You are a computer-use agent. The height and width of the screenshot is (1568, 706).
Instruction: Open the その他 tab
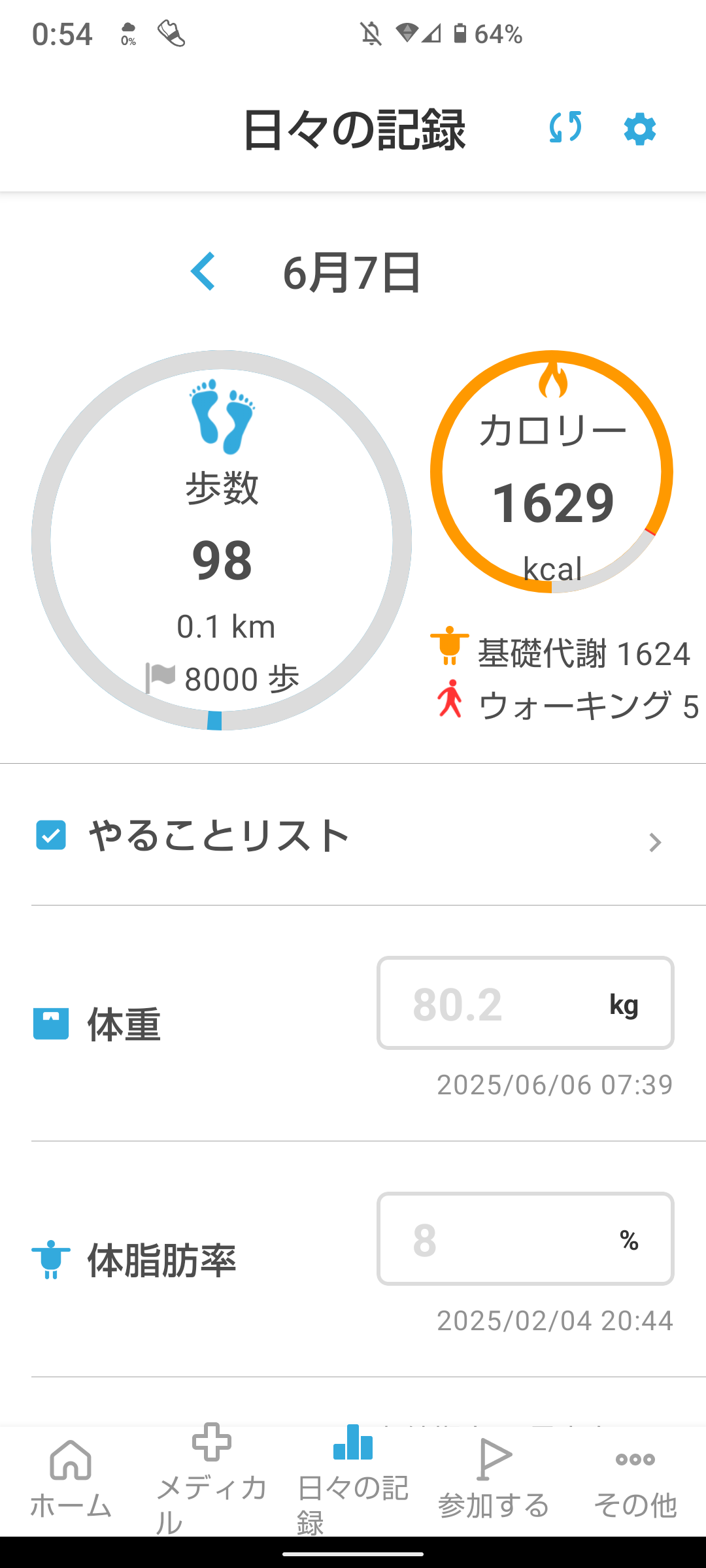point(635,1480)
